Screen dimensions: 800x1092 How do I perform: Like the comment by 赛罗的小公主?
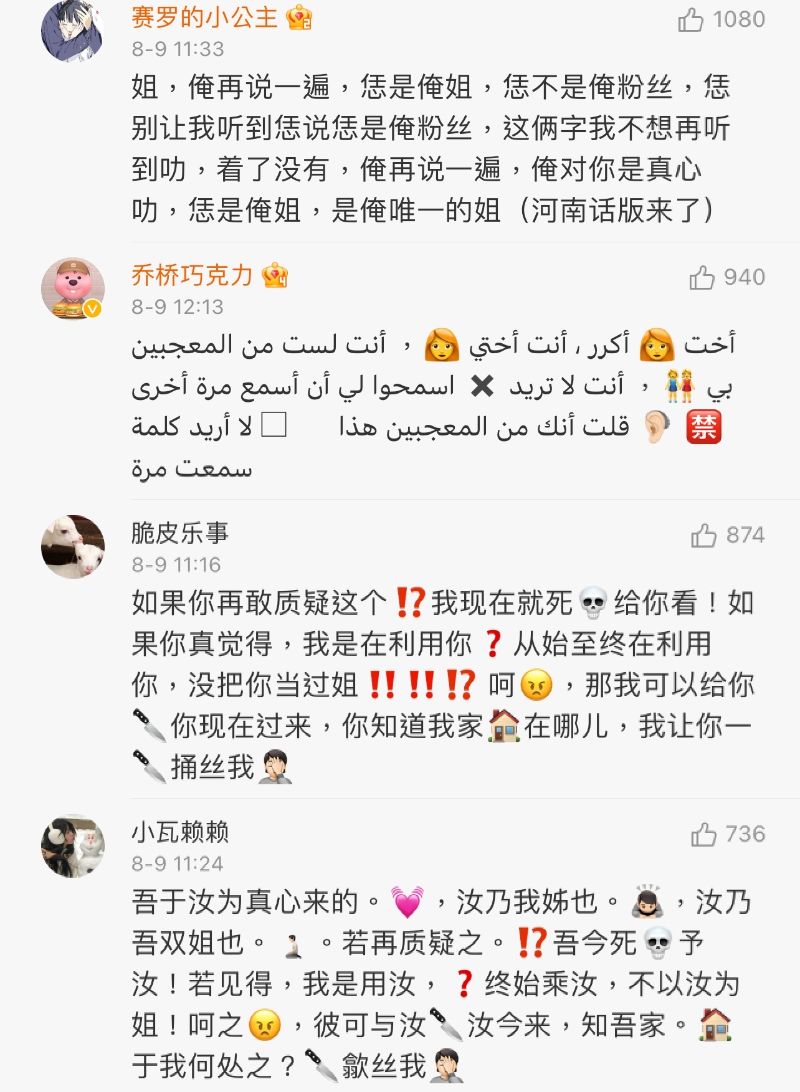pos(691,20)
